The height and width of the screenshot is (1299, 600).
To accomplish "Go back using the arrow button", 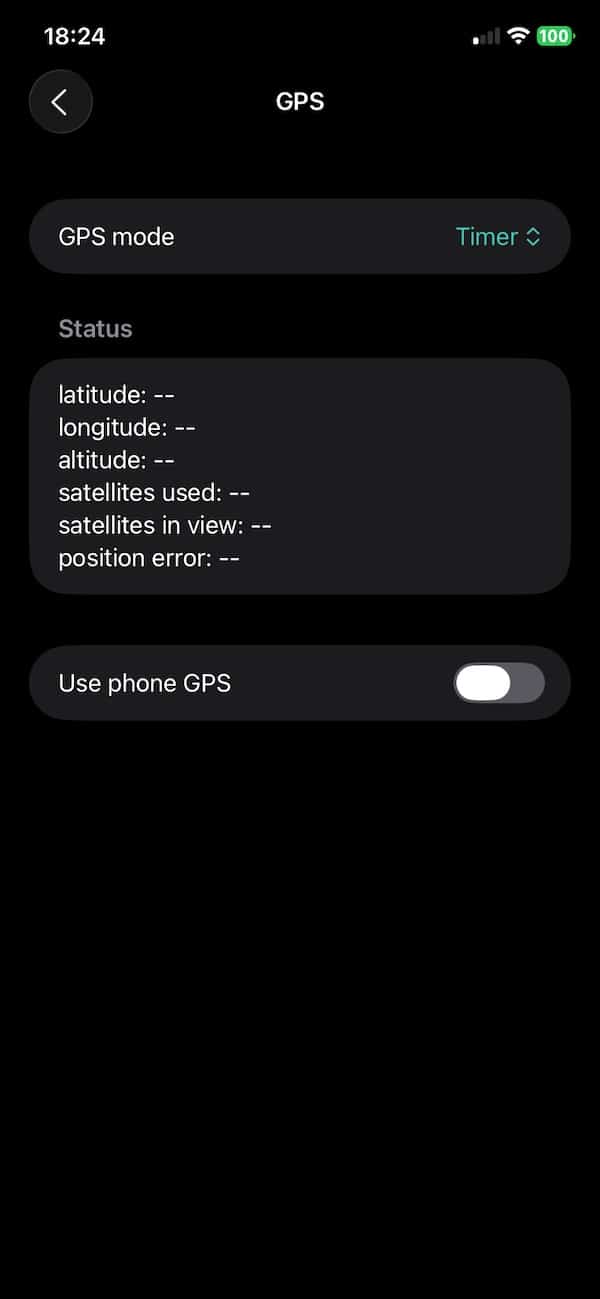I will click(60, 102).
